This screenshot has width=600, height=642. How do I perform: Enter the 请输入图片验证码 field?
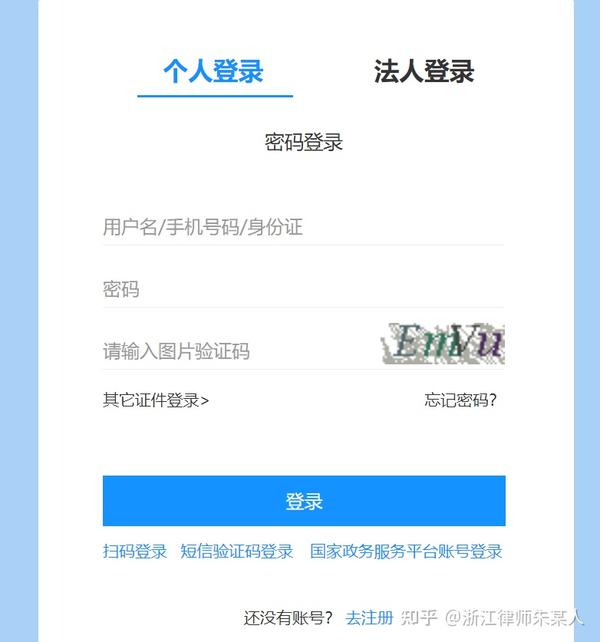(235, 351)
